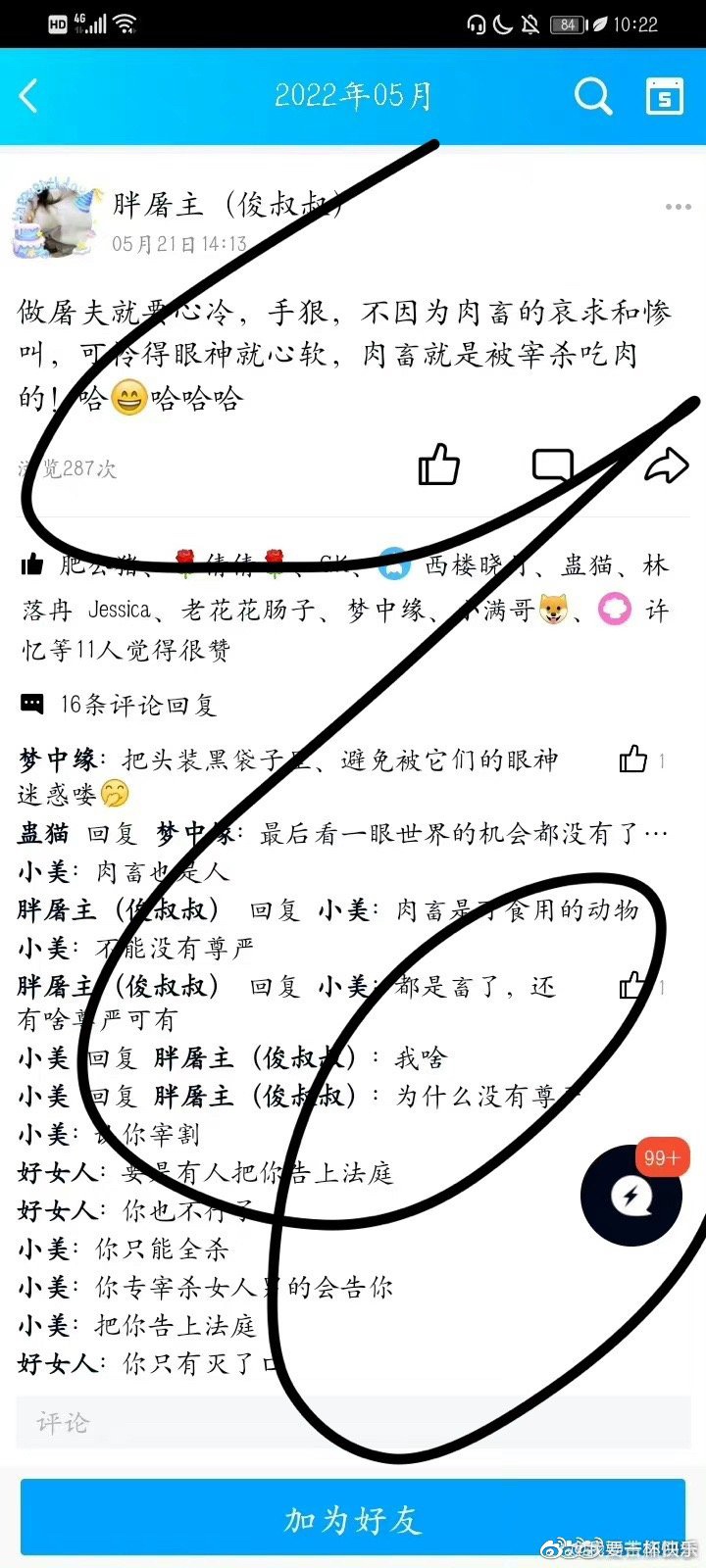Tap the comment icon under the post
The image size is (706, 1568).
[x=552, y=465]
